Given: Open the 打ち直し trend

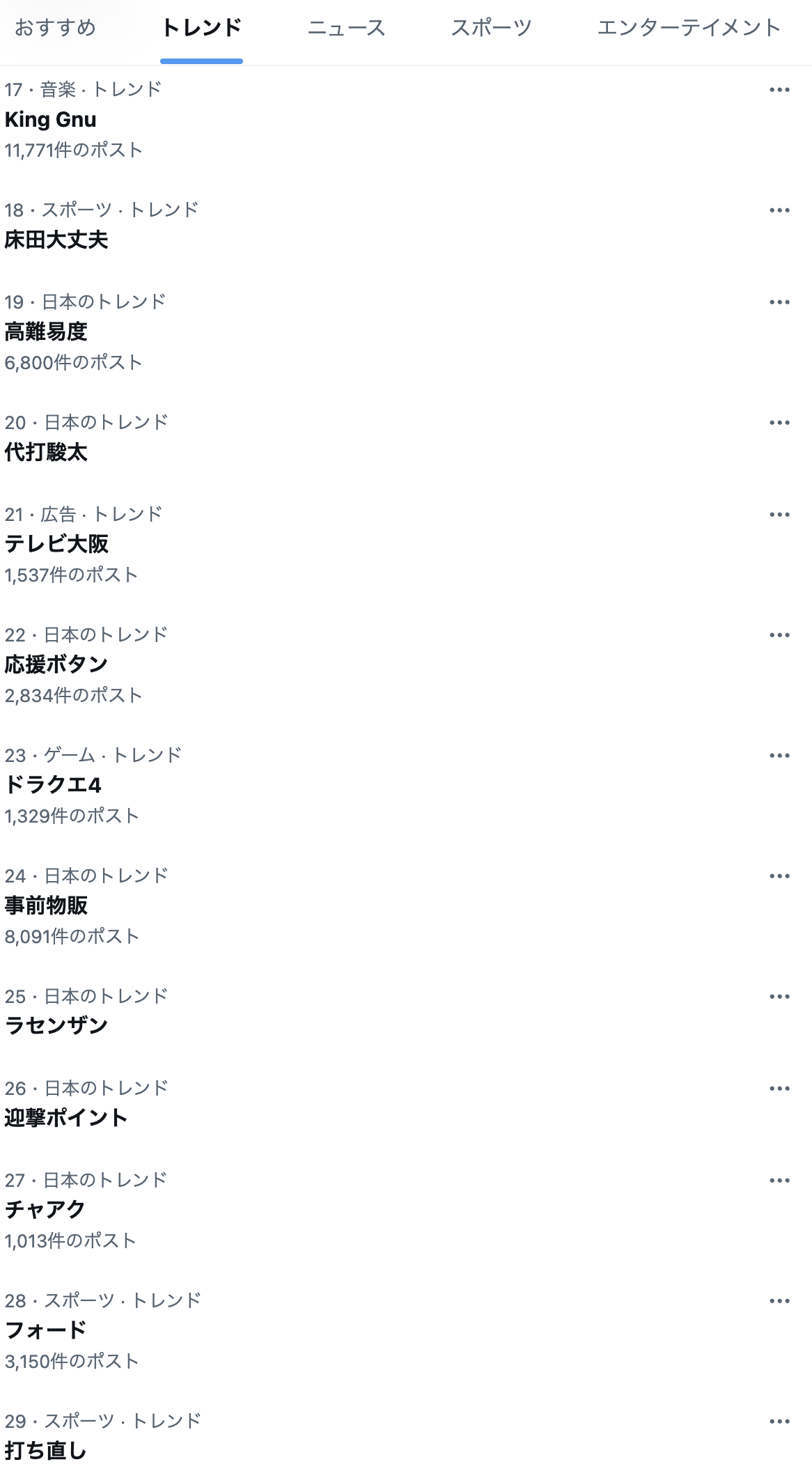Looking at the screenshot, I should [46, 1451].
